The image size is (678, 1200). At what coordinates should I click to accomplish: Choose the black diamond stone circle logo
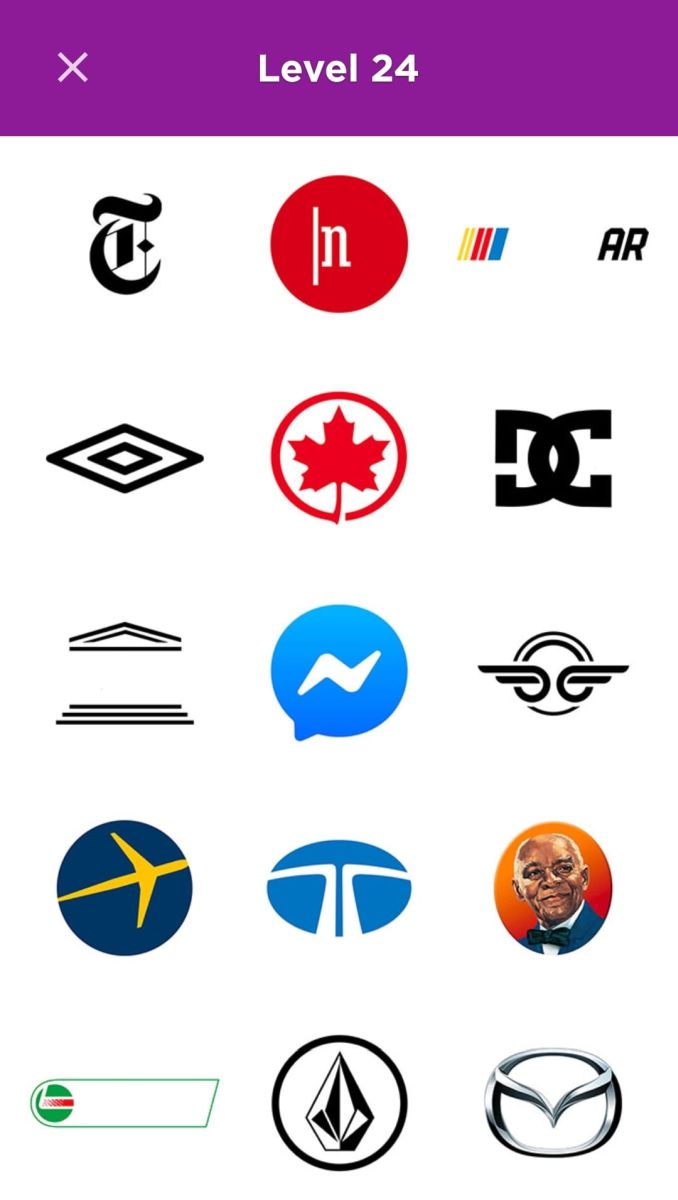pos(339,1102)
